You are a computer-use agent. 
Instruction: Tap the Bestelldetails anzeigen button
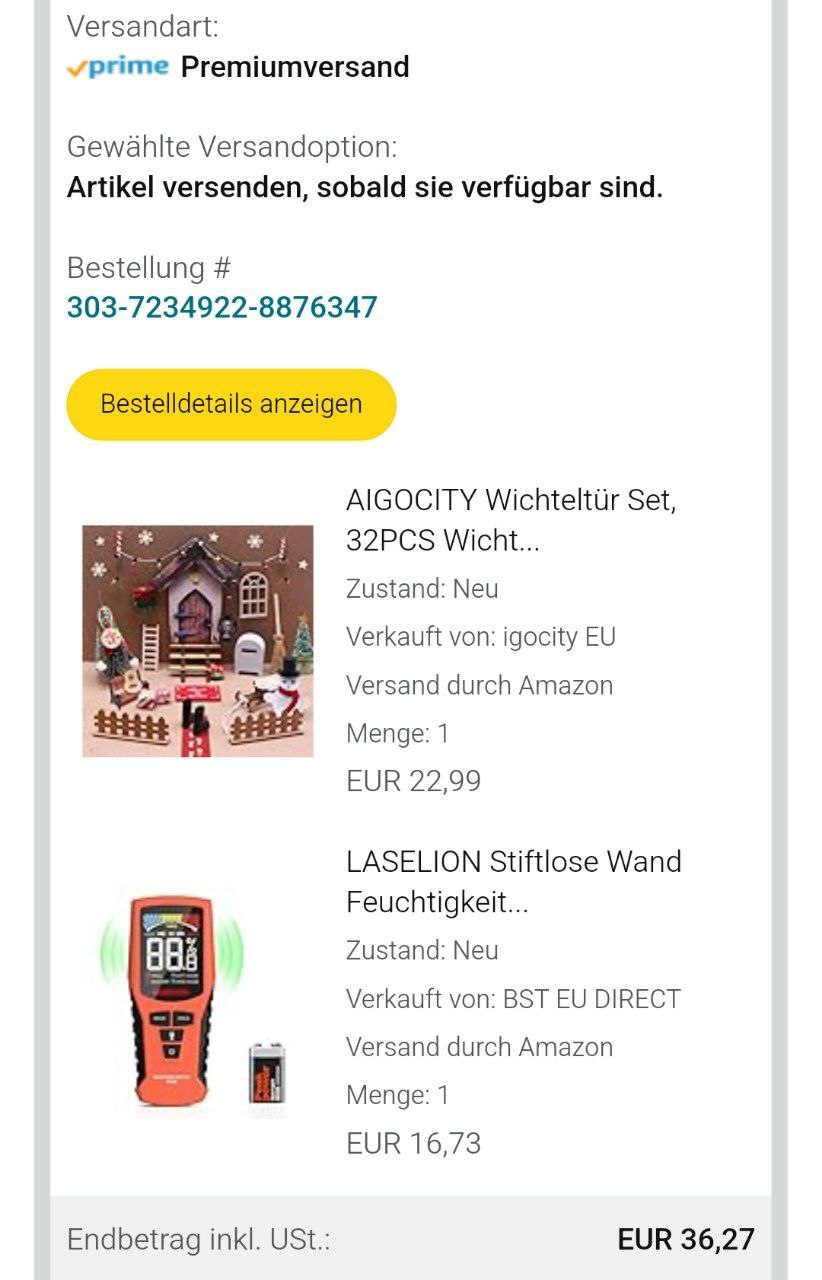pyautogui.click(x=231, y=404)
